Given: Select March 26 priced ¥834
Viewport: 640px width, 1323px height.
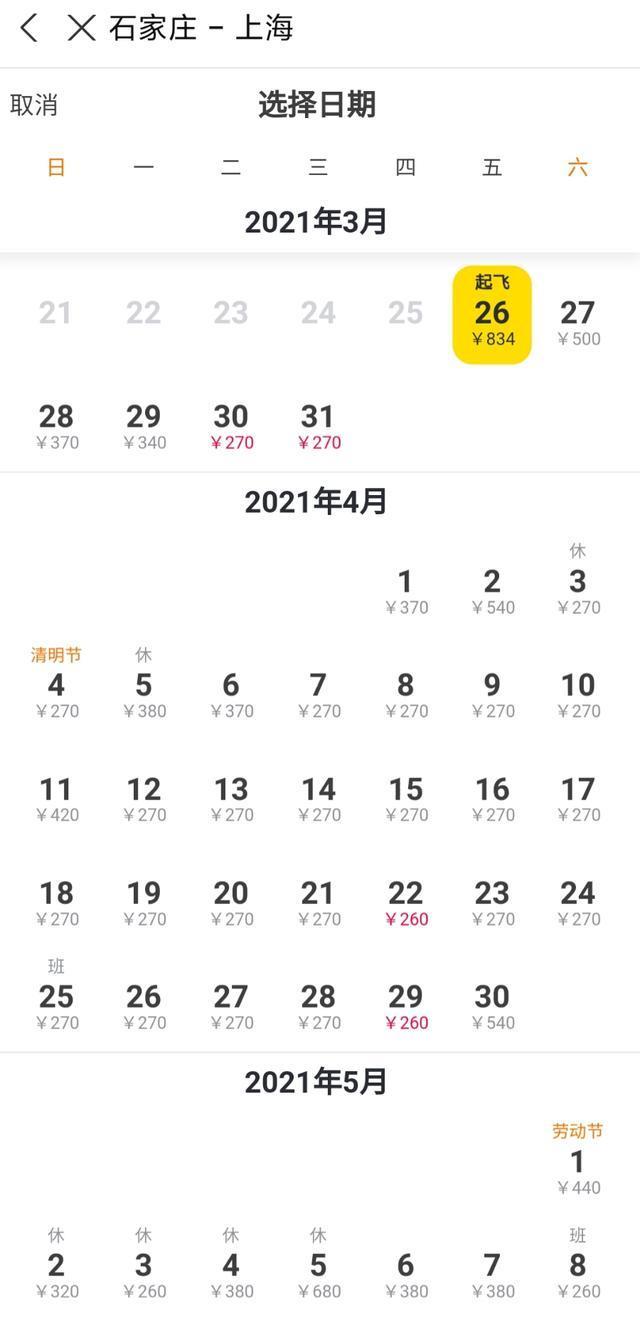Looking at the screenshot, I should click(492, 315).
